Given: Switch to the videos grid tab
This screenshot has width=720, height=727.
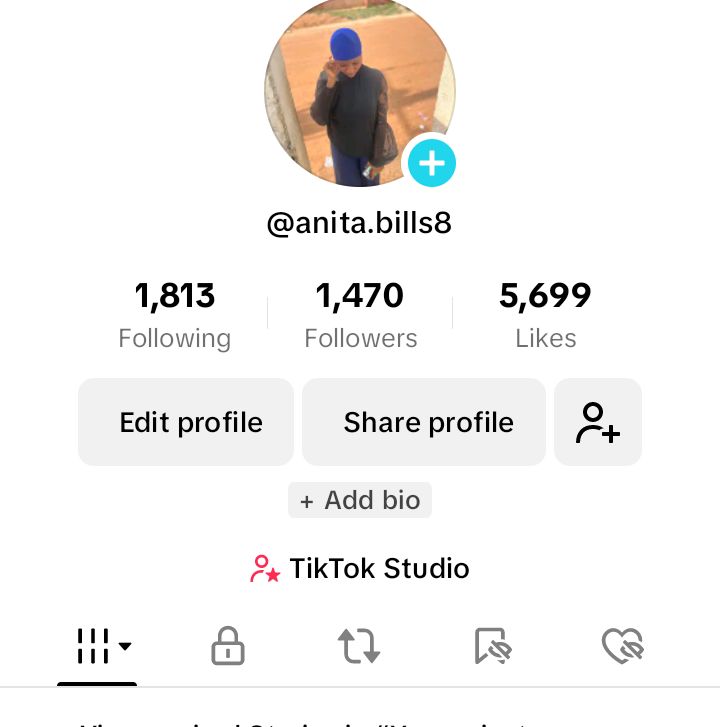Looking at the screenshot, I should (98, 646).
